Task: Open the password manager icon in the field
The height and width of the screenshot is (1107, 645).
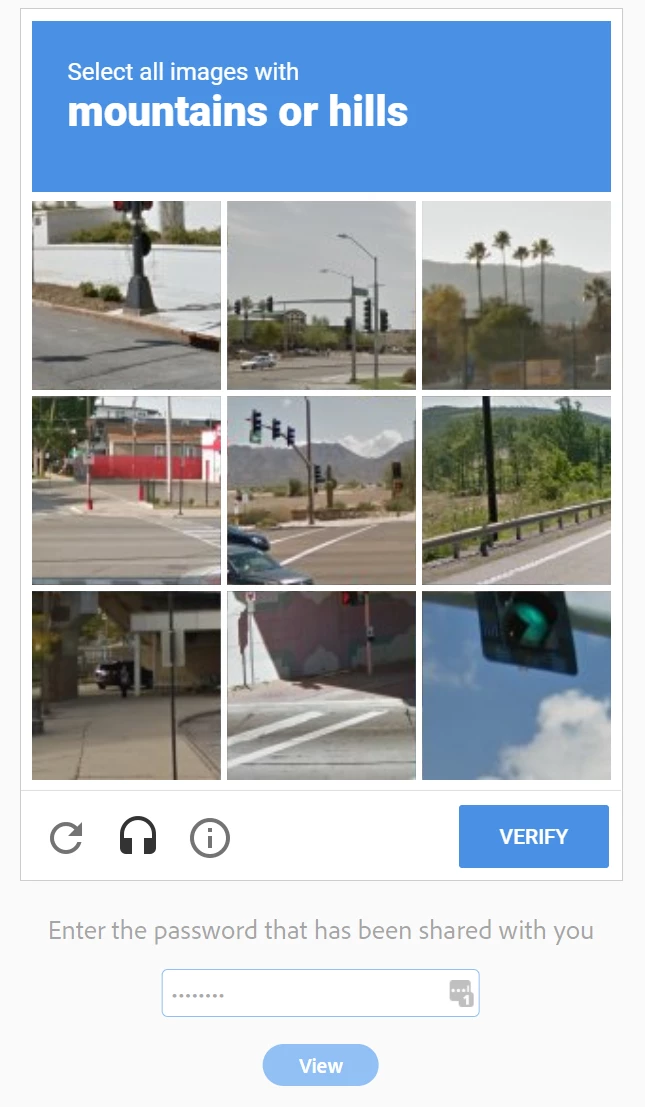Action: point(460,993)
